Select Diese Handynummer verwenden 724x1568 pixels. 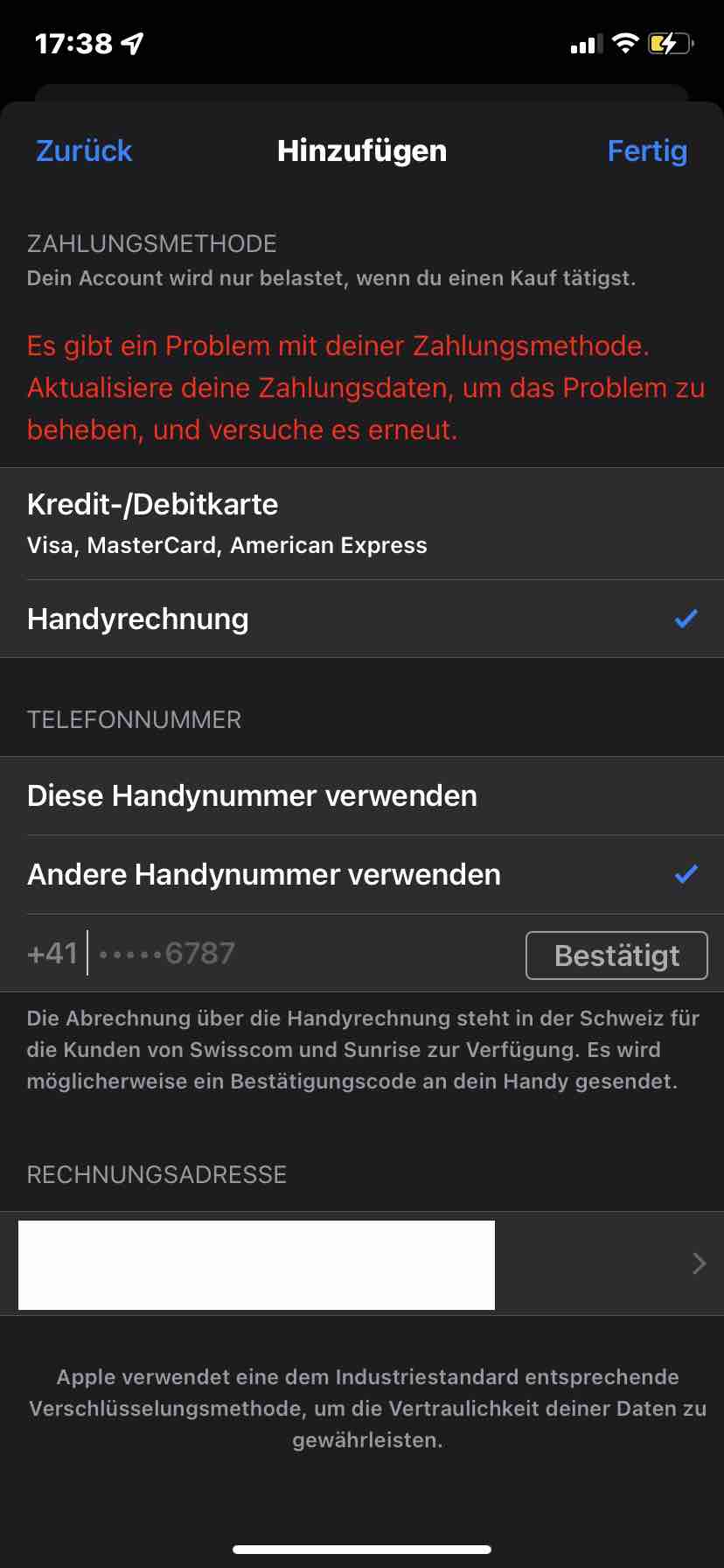point(362,796)
